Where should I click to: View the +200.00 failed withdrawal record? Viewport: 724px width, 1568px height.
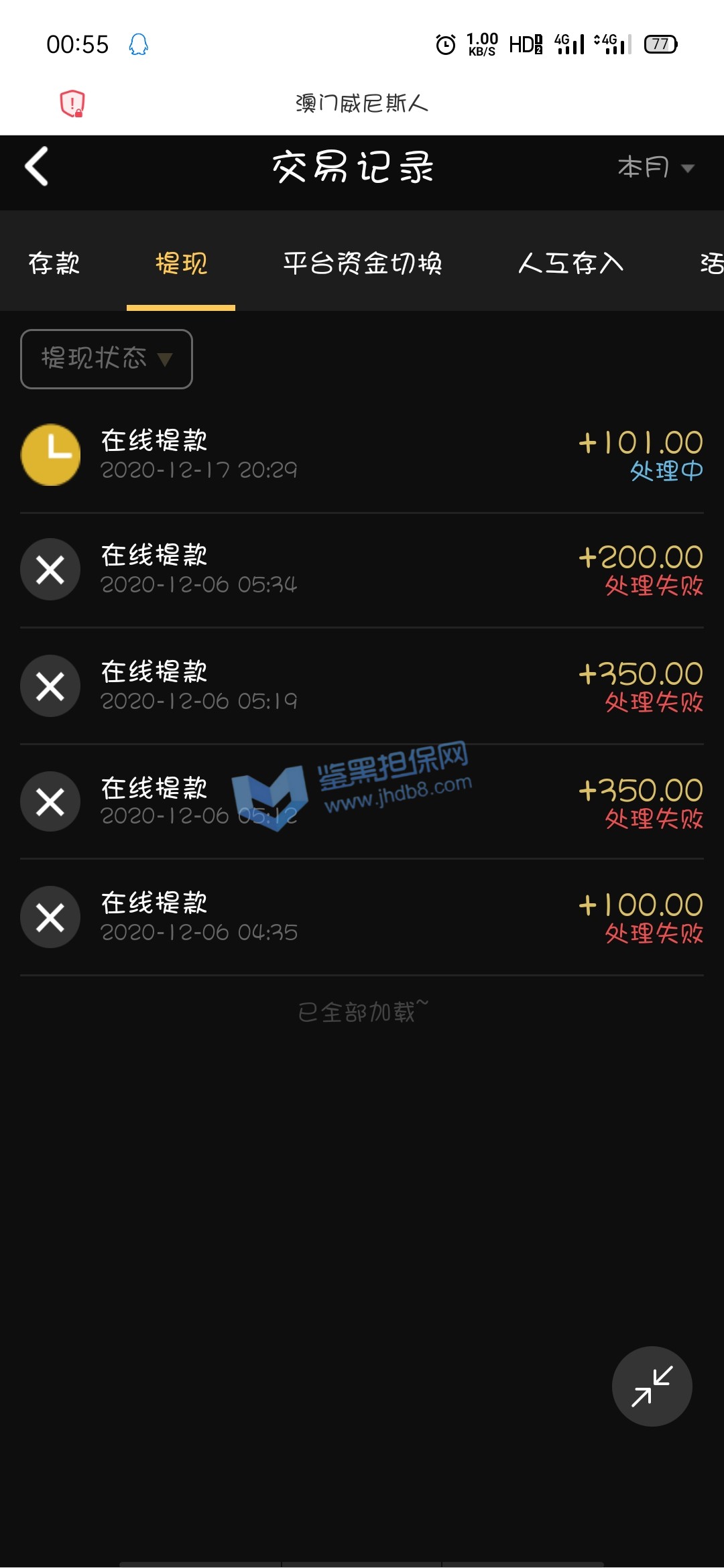362,570
